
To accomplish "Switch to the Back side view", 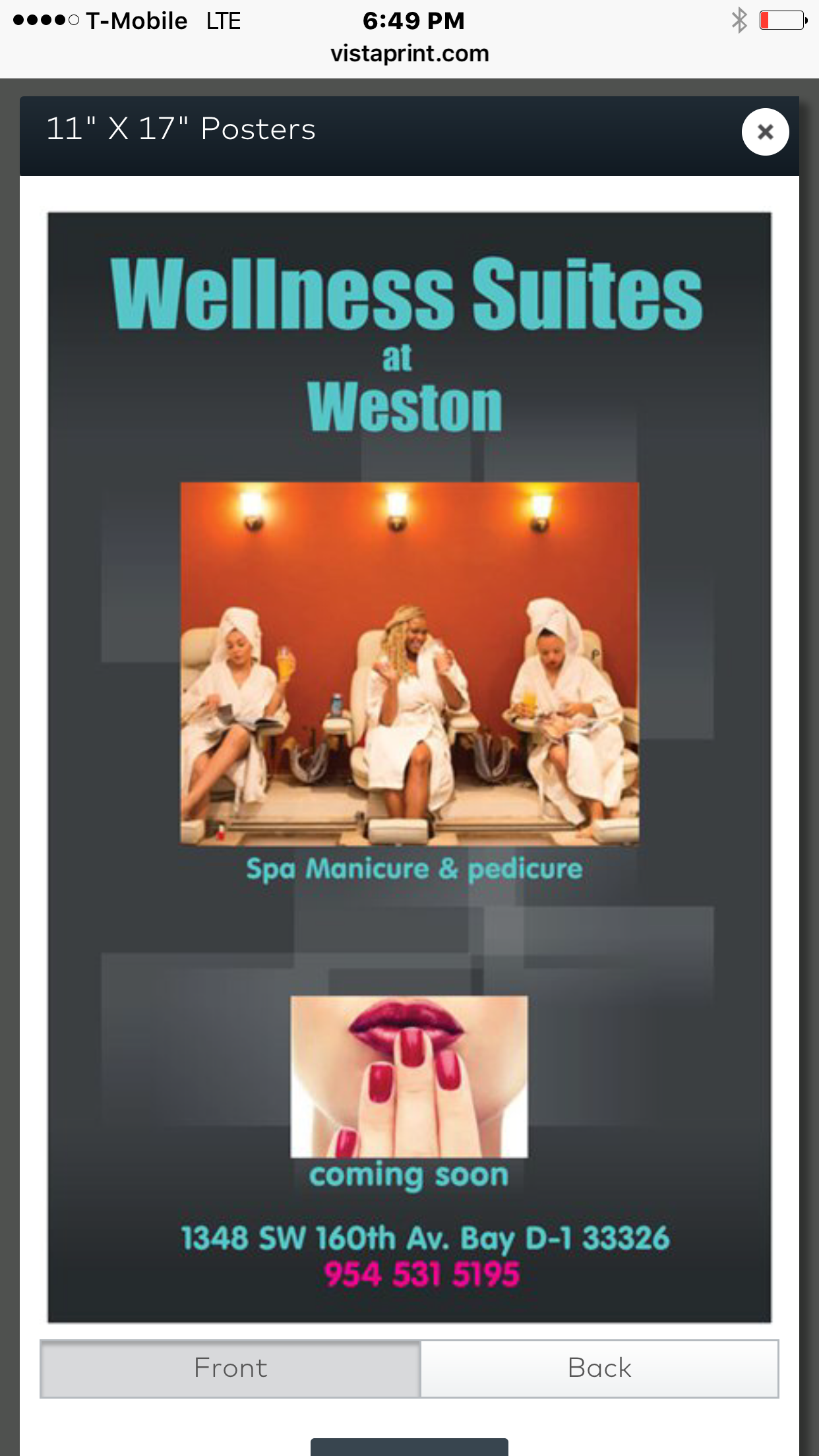I will click(x=599, y=1368).
